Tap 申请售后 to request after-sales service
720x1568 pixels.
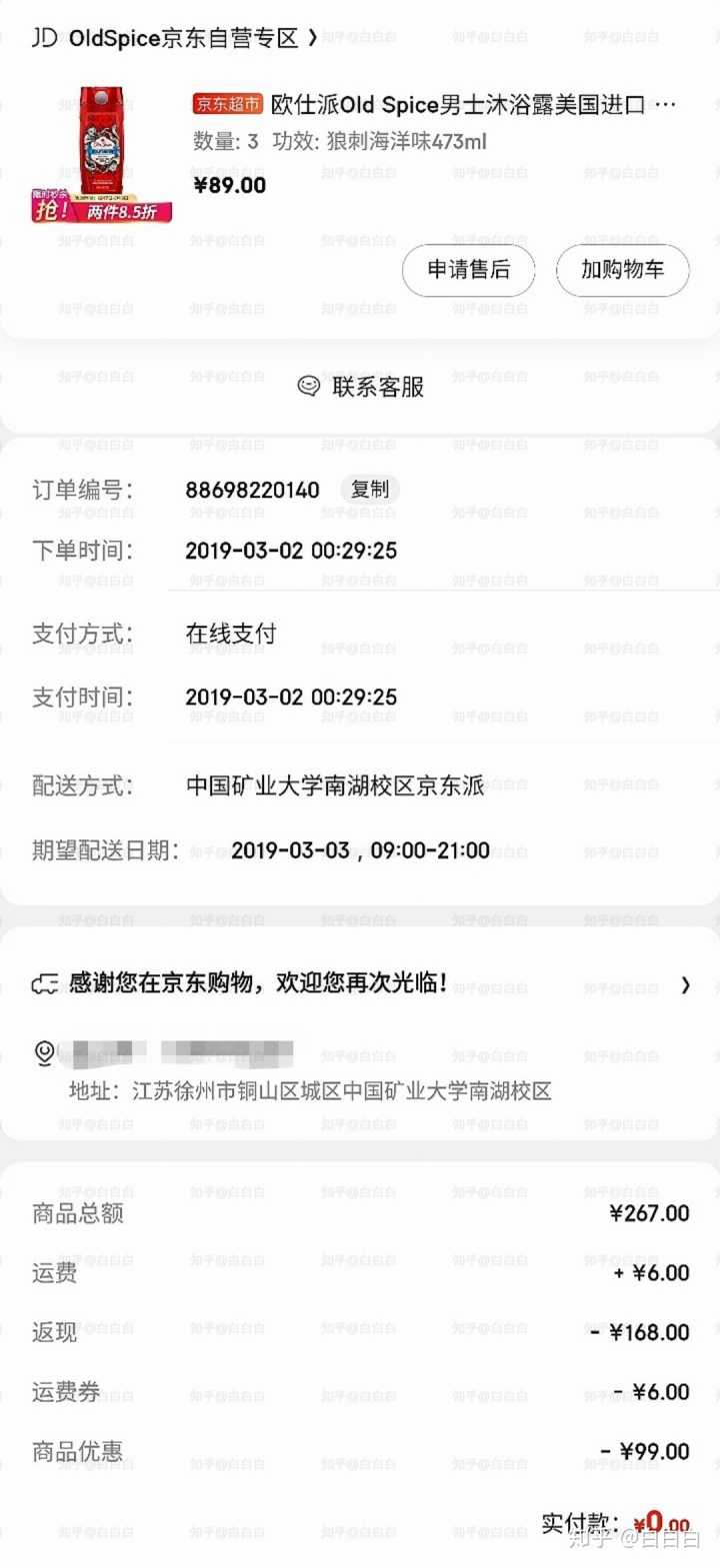[x=468, y=270]
